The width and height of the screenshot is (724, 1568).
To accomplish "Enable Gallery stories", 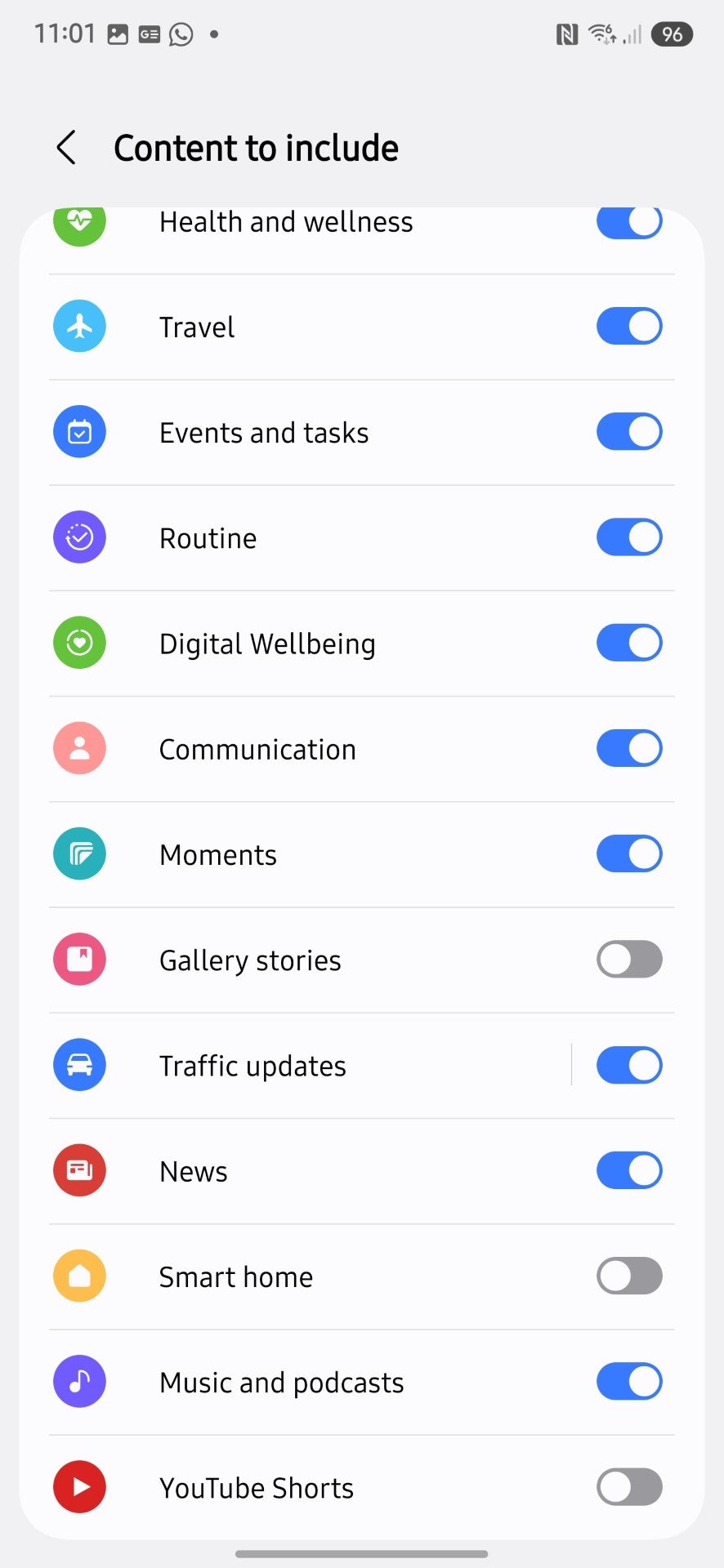I will [x=629, y=959].
